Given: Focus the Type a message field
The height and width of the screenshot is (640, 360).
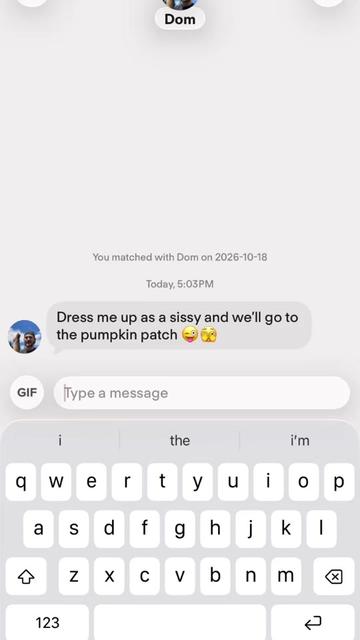Looking at the screenshot, I should pos(202,393).
